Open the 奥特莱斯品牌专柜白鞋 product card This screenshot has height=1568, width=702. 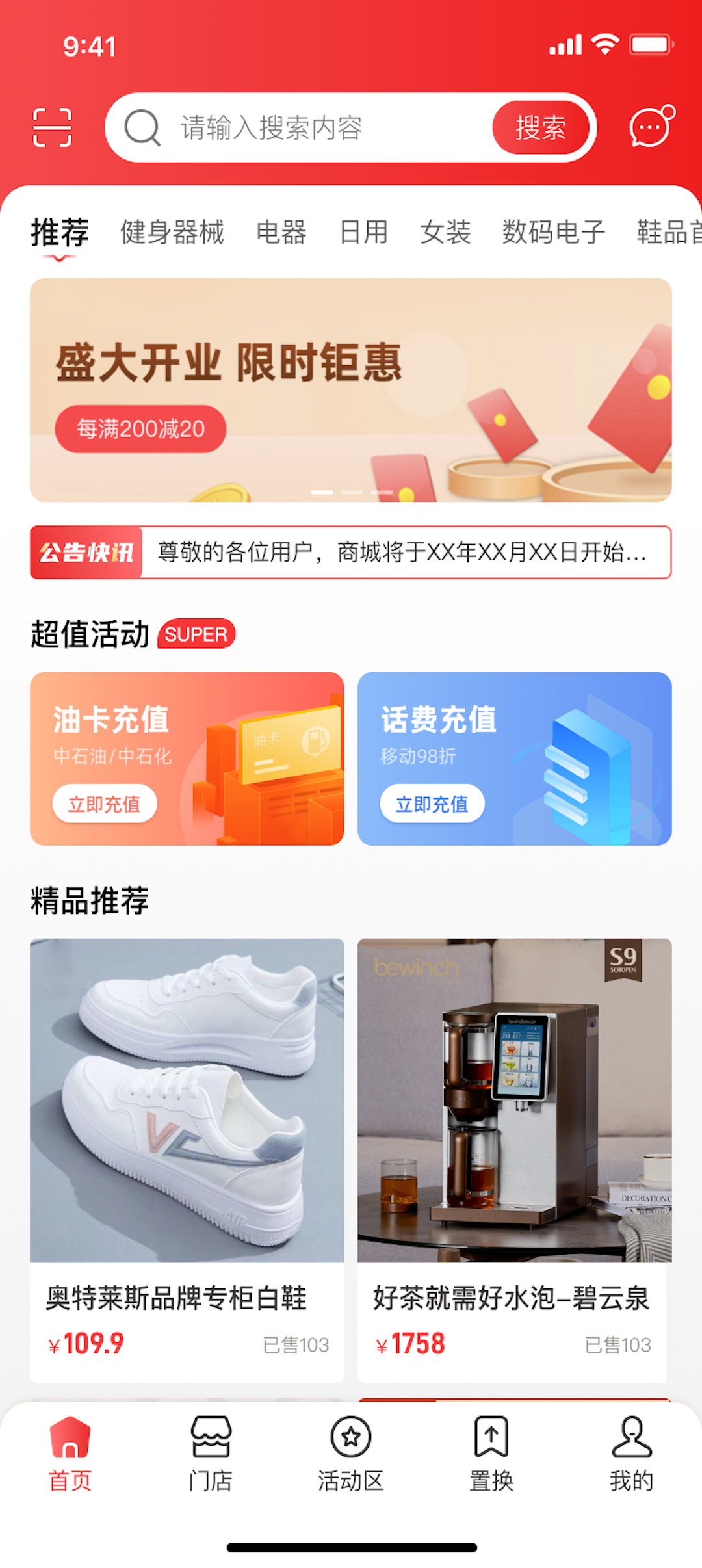pyautogui.click(x=187, y=1157)
